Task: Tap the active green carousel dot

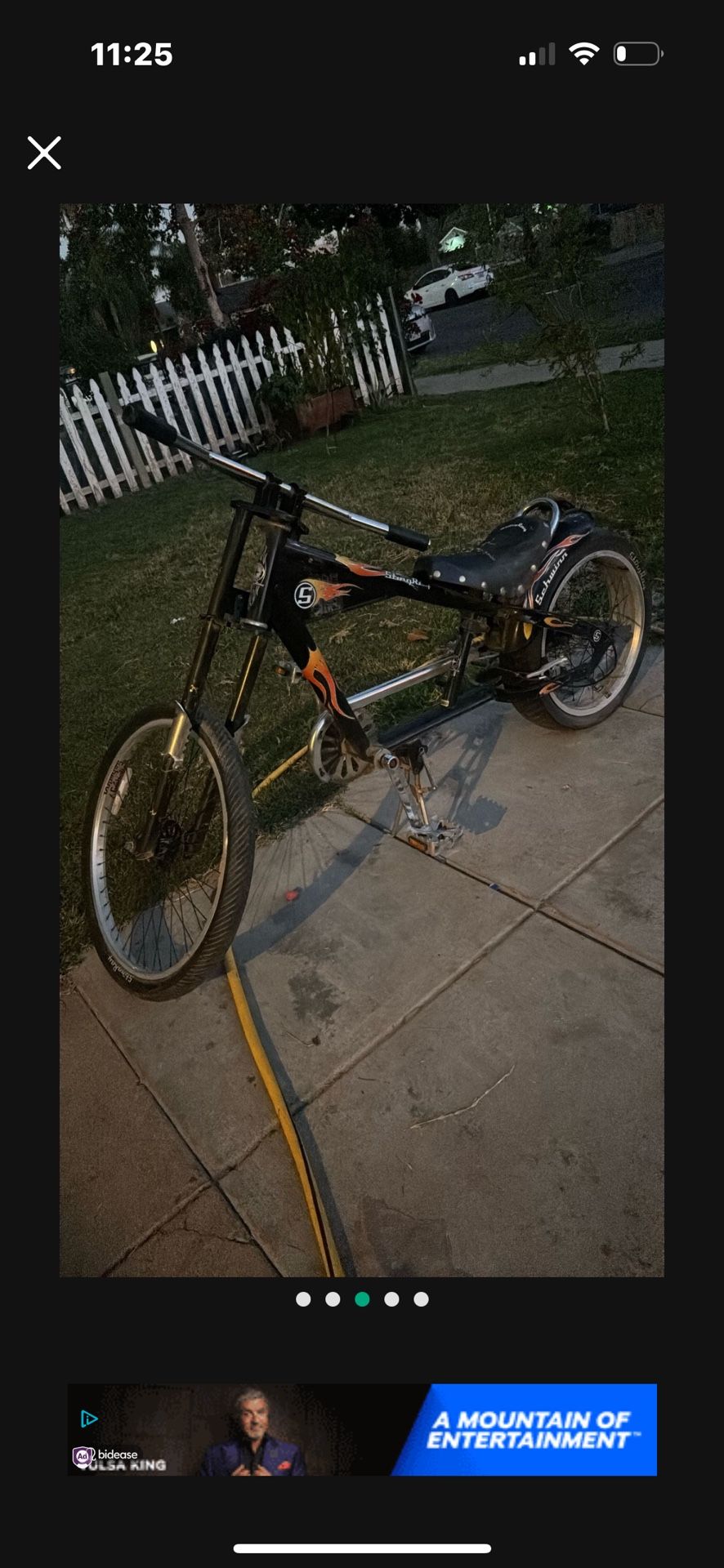Action: tap(362, 1298)
